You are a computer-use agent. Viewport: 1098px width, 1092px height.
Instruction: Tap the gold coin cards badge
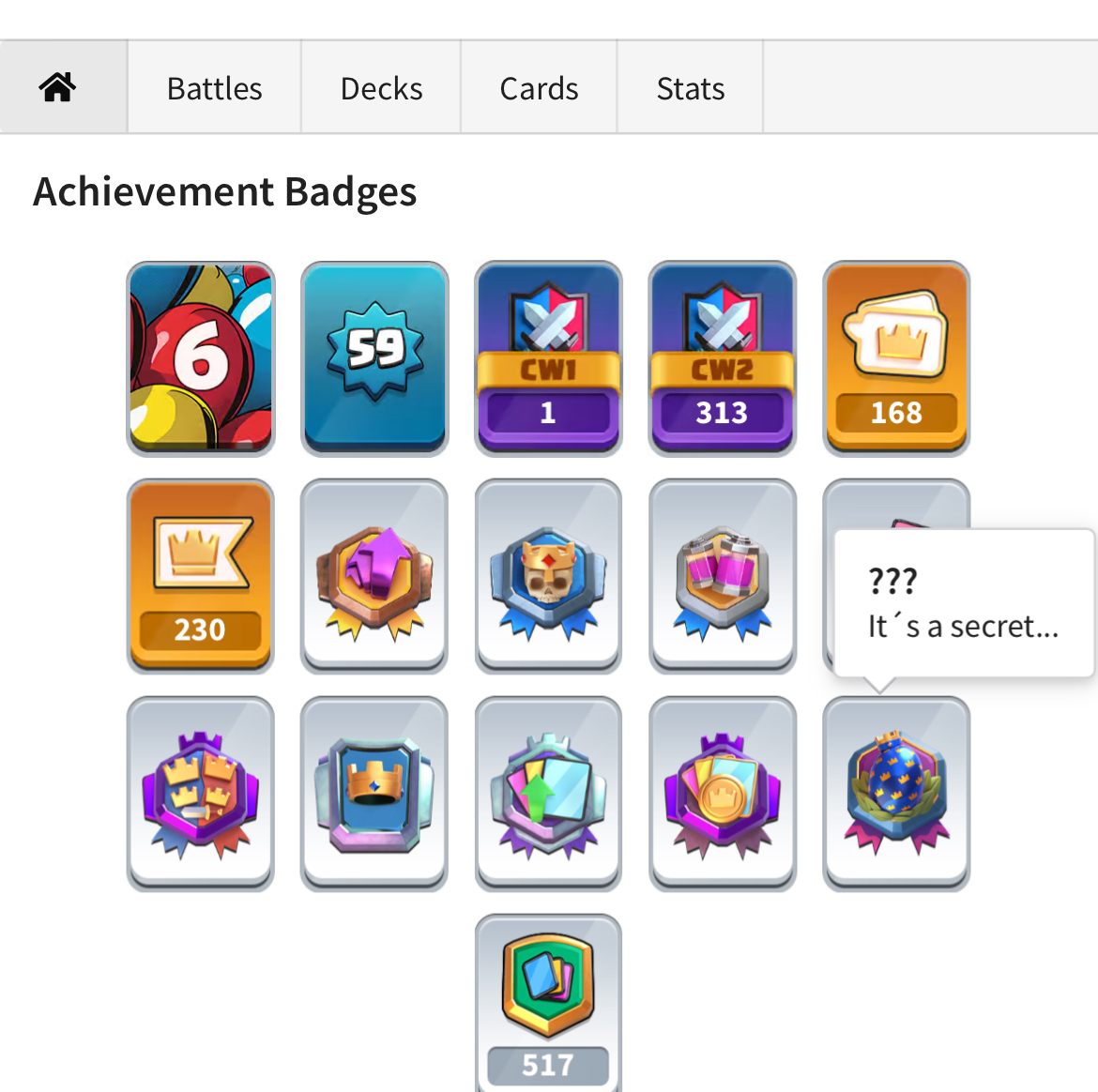[722, 794]
